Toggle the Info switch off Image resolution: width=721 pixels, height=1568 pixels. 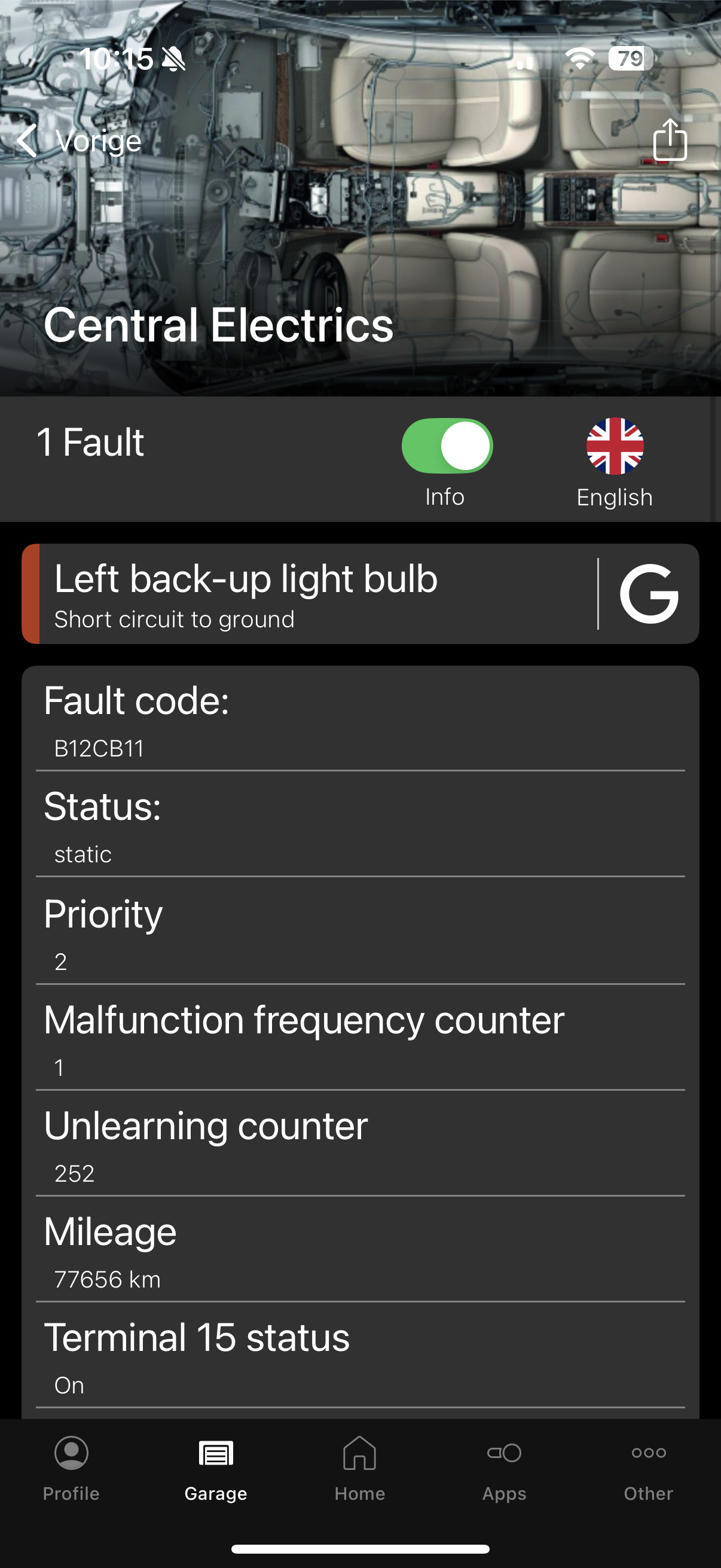[x=447, y=446]
